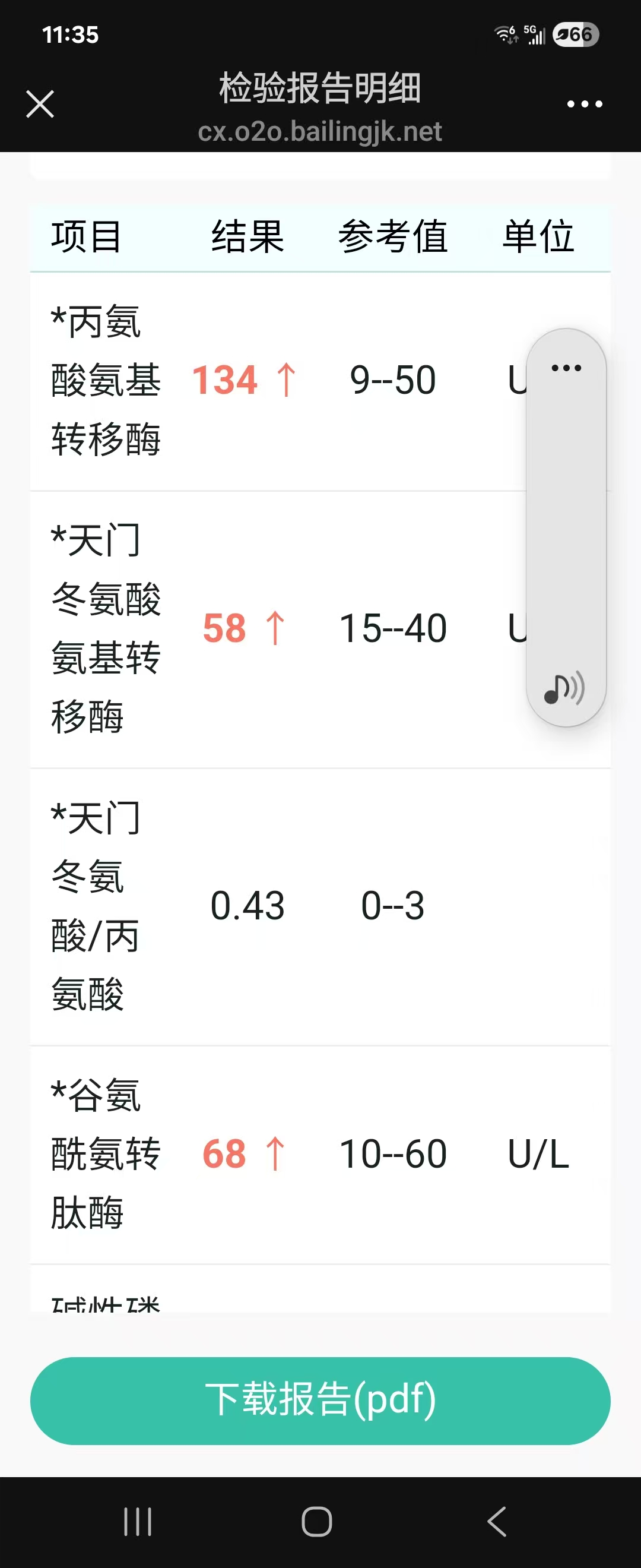This screenshot has width=641, height=1568.
Task: Open the recent apps view
Action: tap(138, 1522)
